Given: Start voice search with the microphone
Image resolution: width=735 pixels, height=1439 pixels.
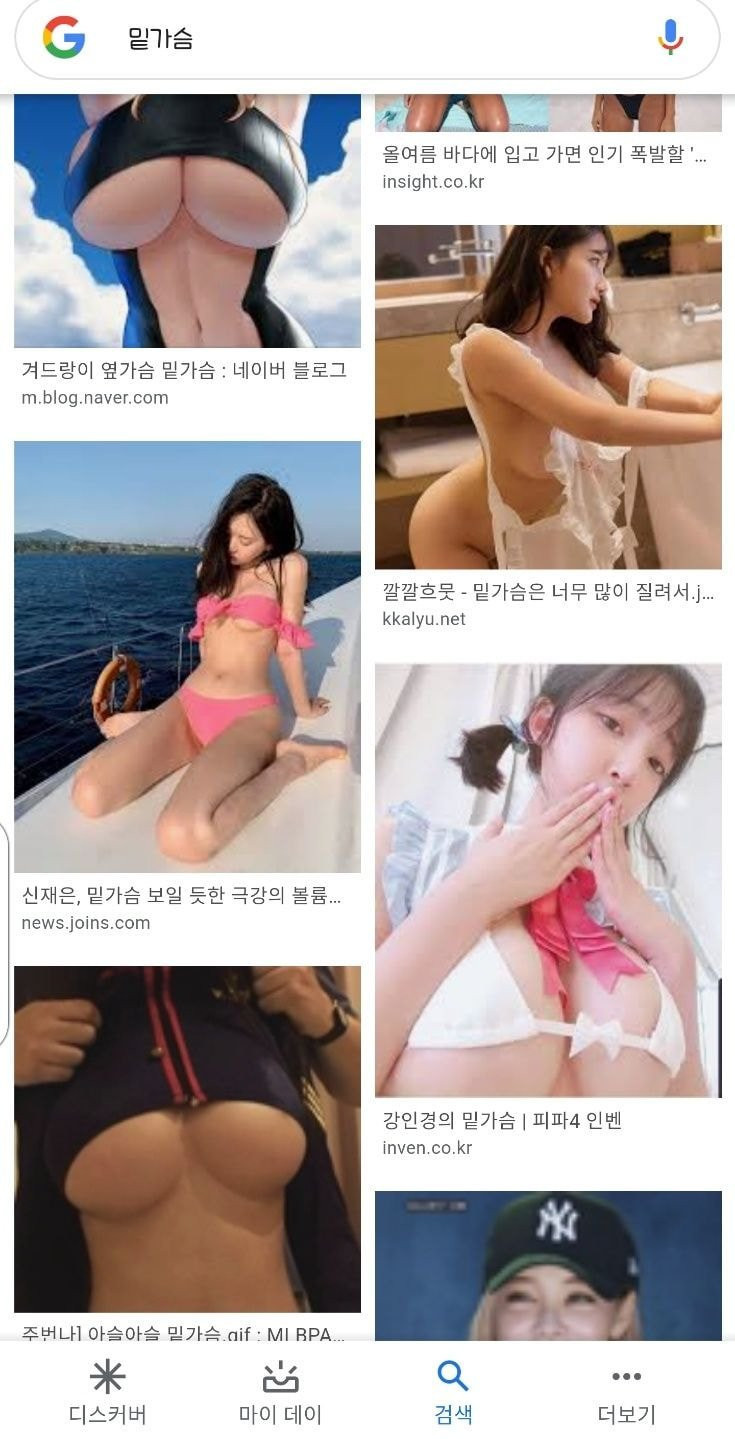Looking at the screenshot, I should click(670, 38).
